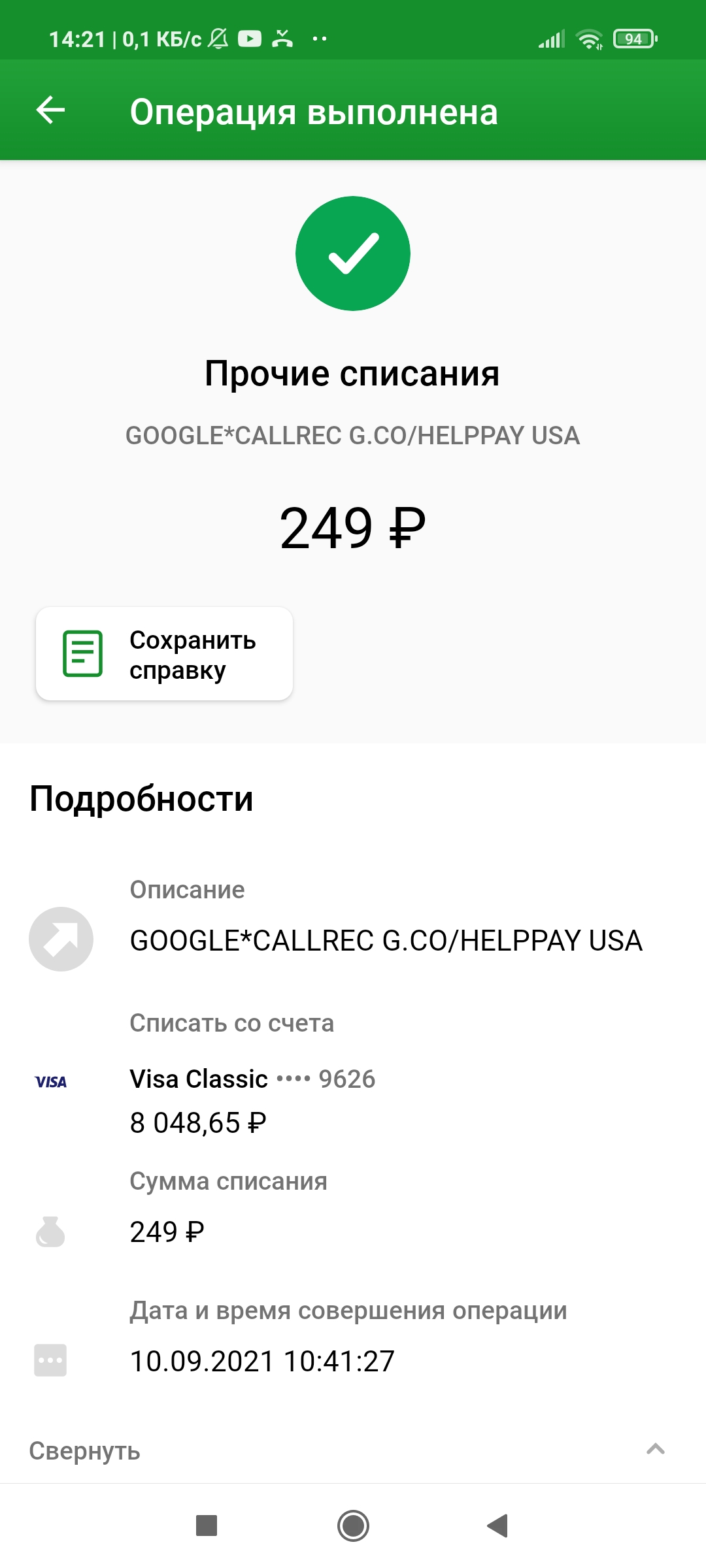This screenshot has height=1568, width=706.
Task: Tap Сохранить справку button
Action: (164, 654)
